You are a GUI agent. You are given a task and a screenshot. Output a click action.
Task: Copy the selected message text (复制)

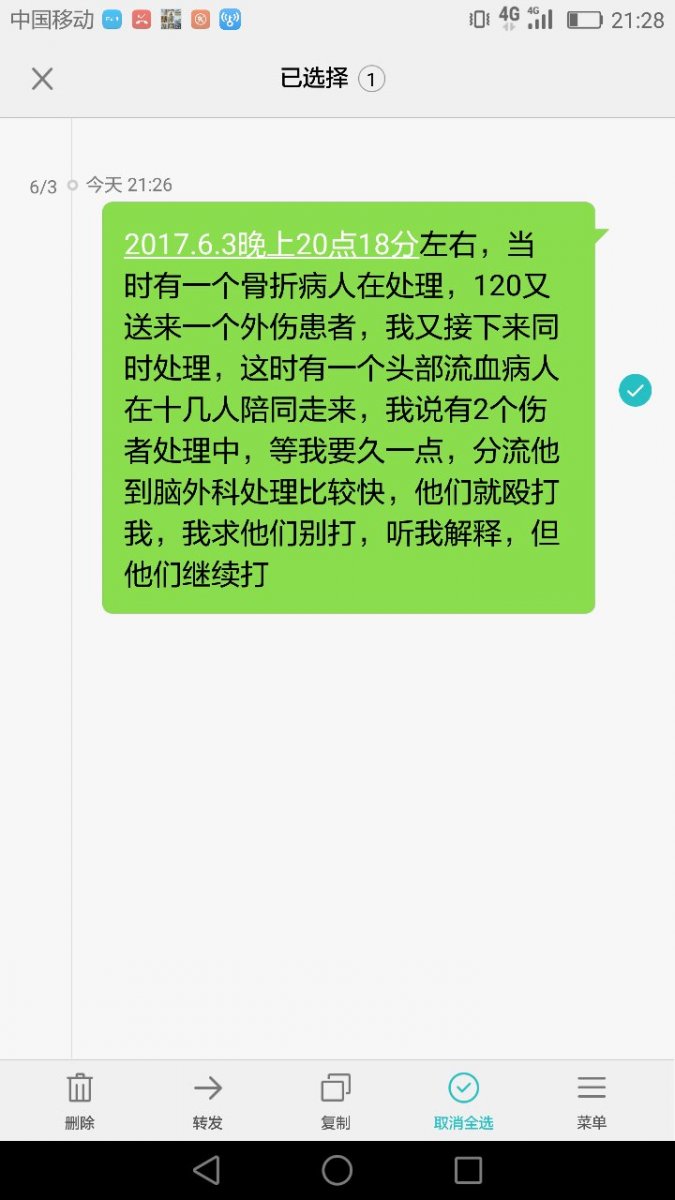click(x=336, y=1099)
